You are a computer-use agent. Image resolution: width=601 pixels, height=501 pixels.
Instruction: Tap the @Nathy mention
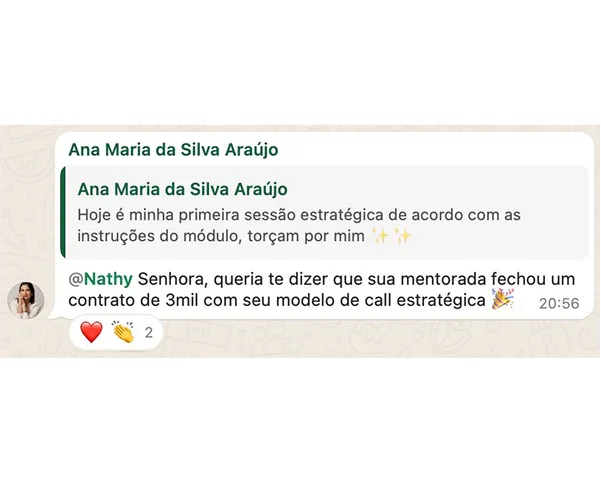pos(100,278)
